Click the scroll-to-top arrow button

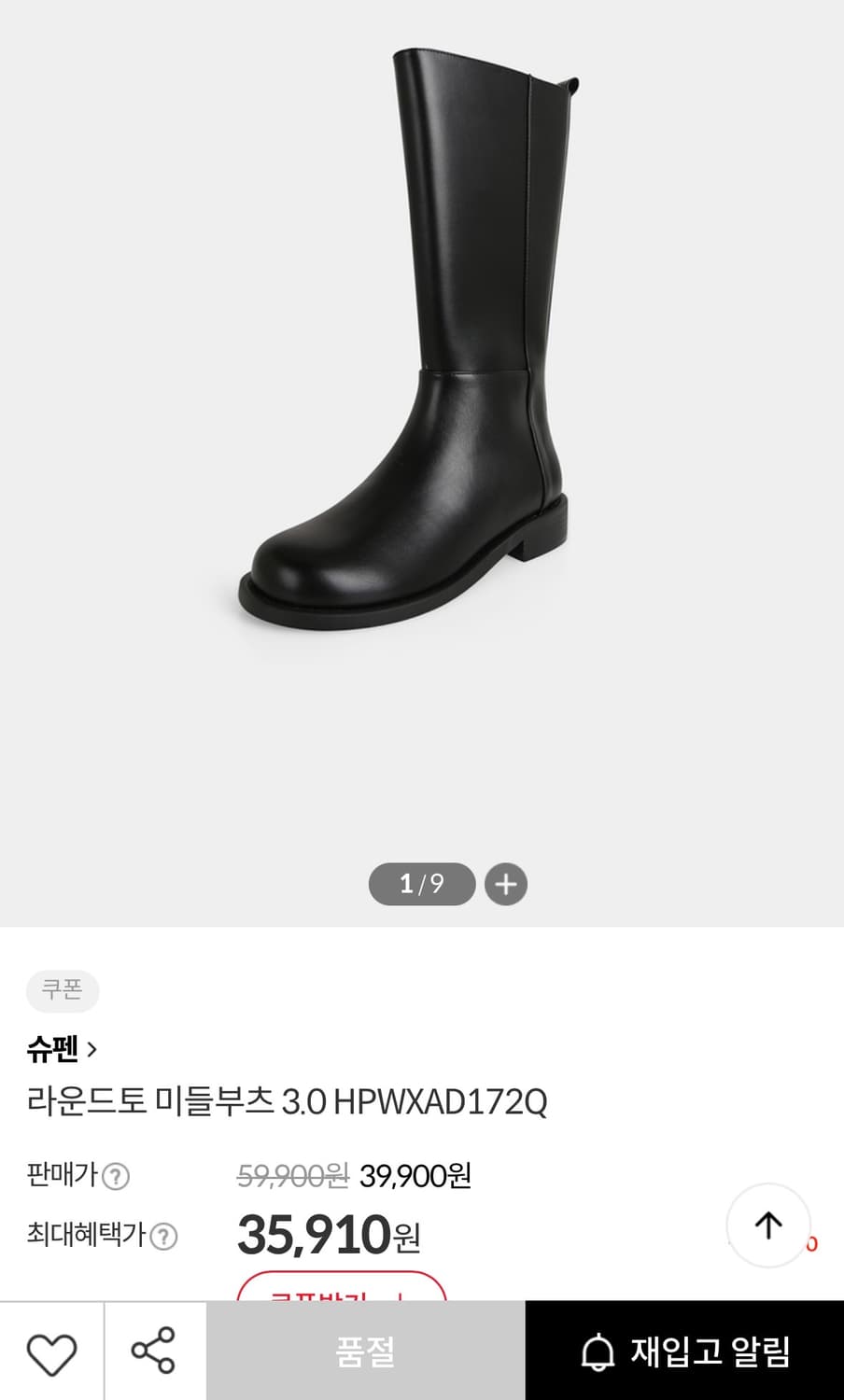tap(767, 1225)
